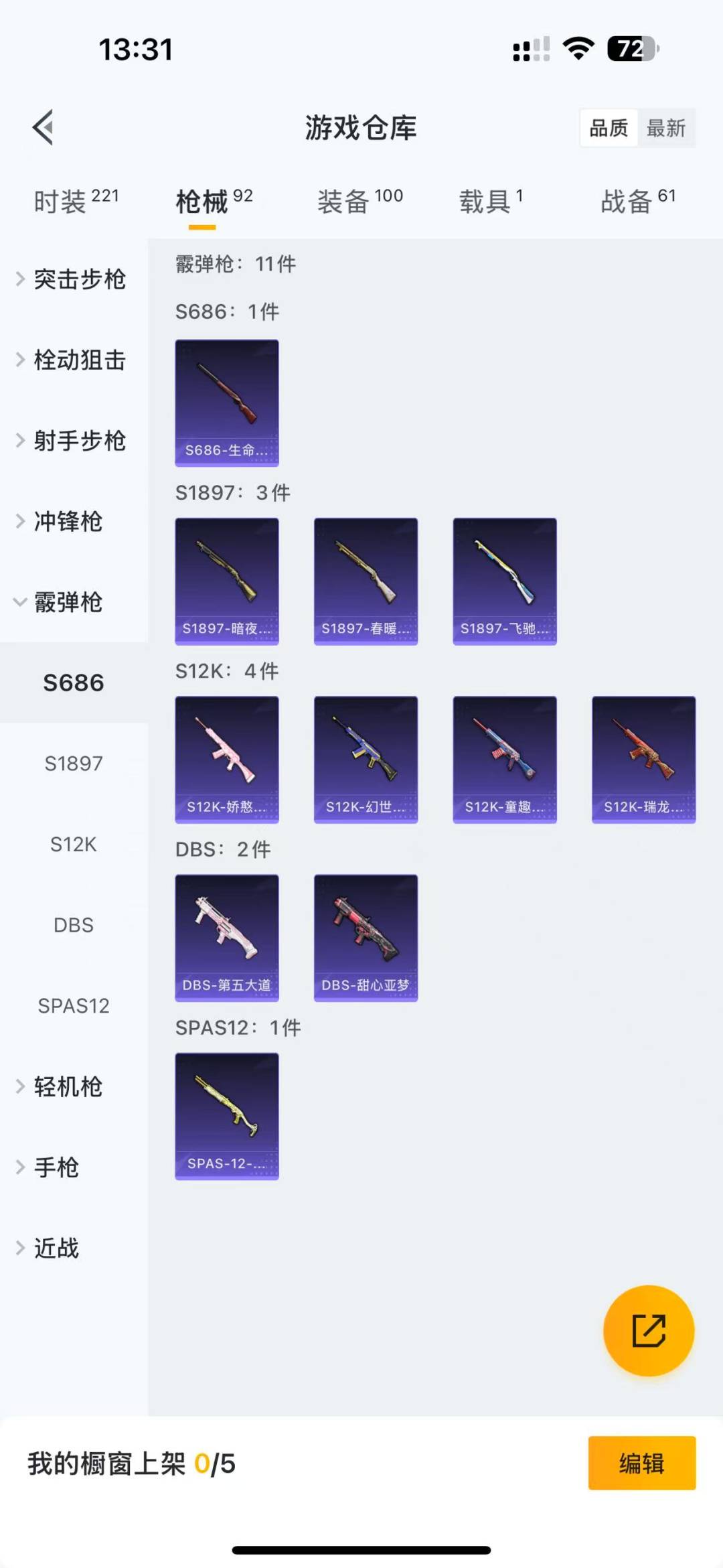The height and width of the screenshot is (1568, 723).
Task: Tap the 编辑 button
Action: [x=641, y=1463]
